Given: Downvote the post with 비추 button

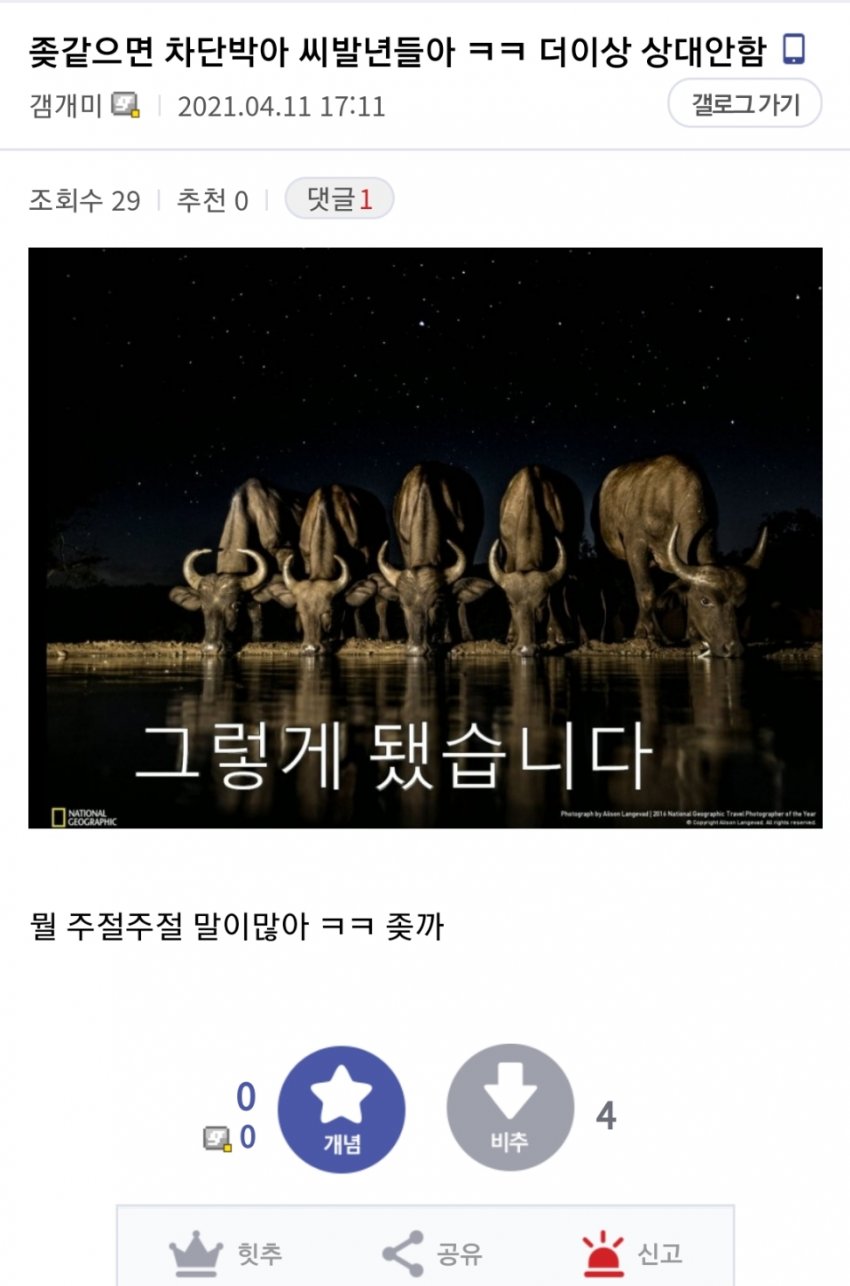Looking at the screenshot, I should 510,1108.
